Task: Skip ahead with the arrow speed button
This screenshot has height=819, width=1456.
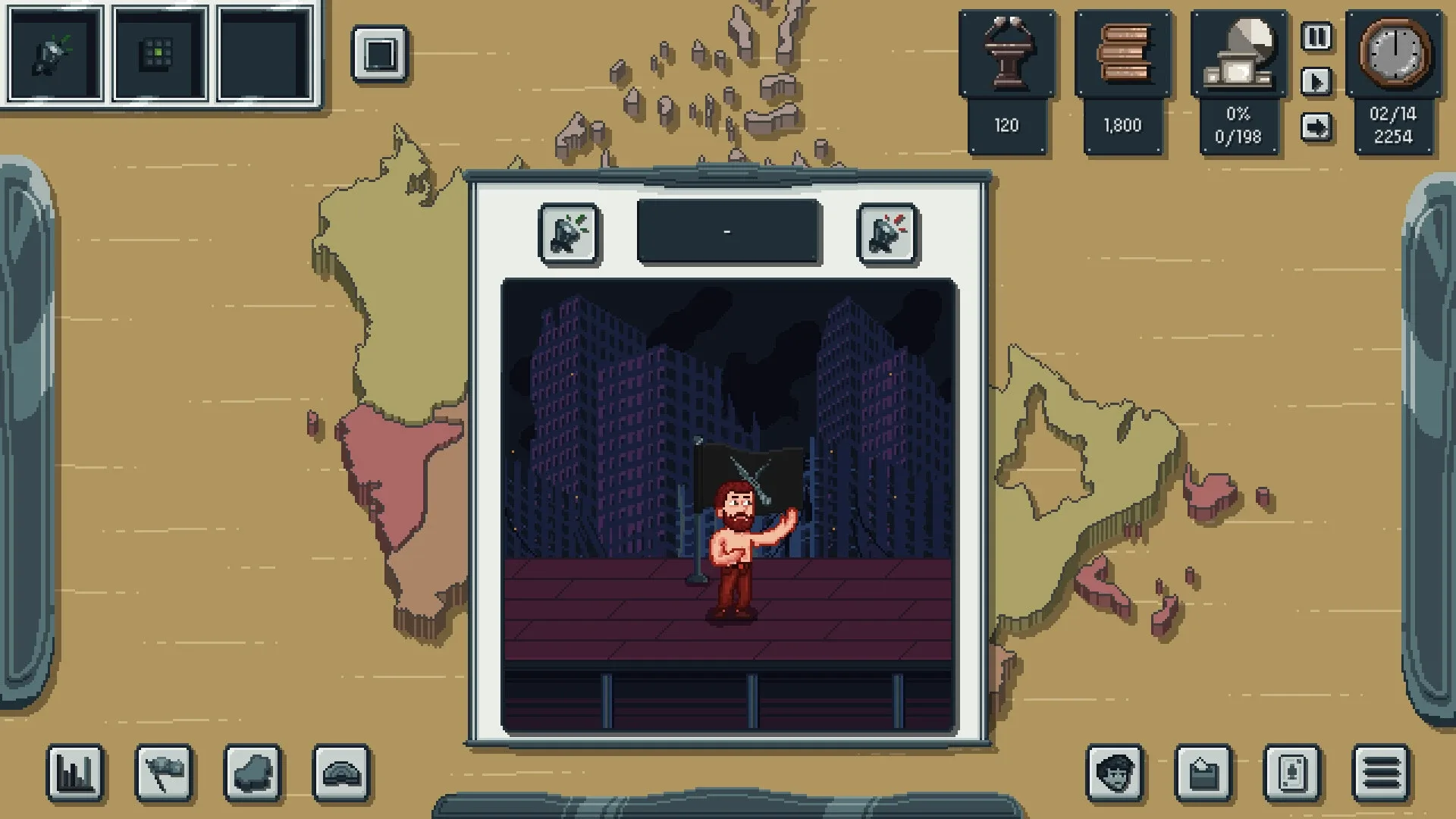Action: pos(1316,127)
